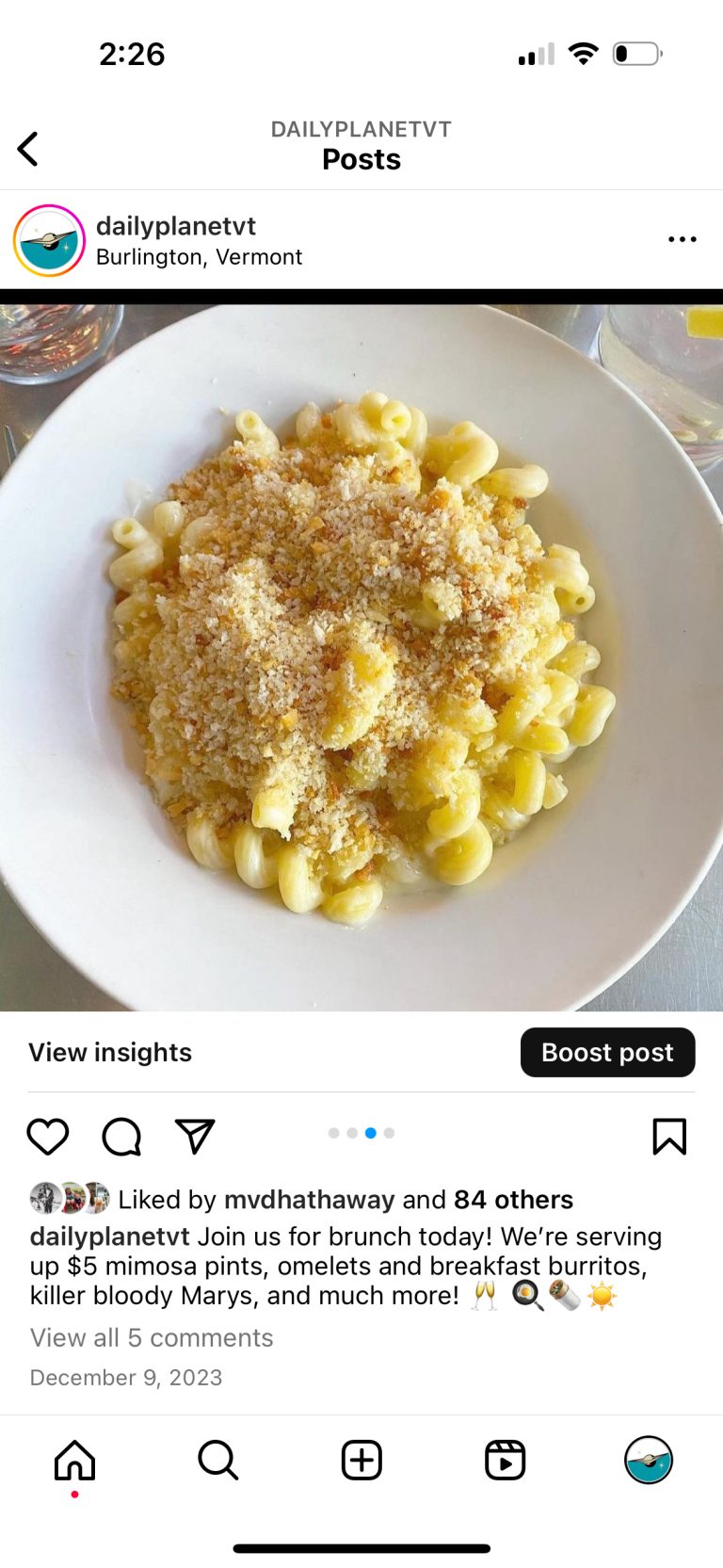The height and width of the screenshot is (1568, 723).
Task: View insights for this post
Action: [110, 1052]
